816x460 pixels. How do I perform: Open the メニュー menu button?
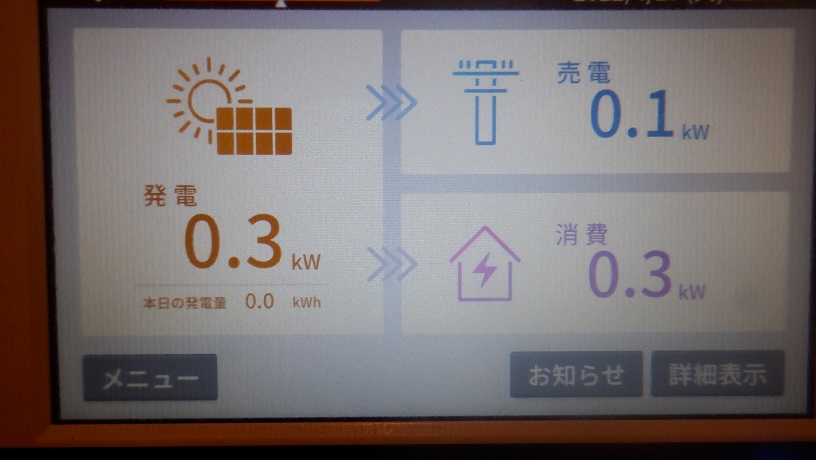click(150, 378)
